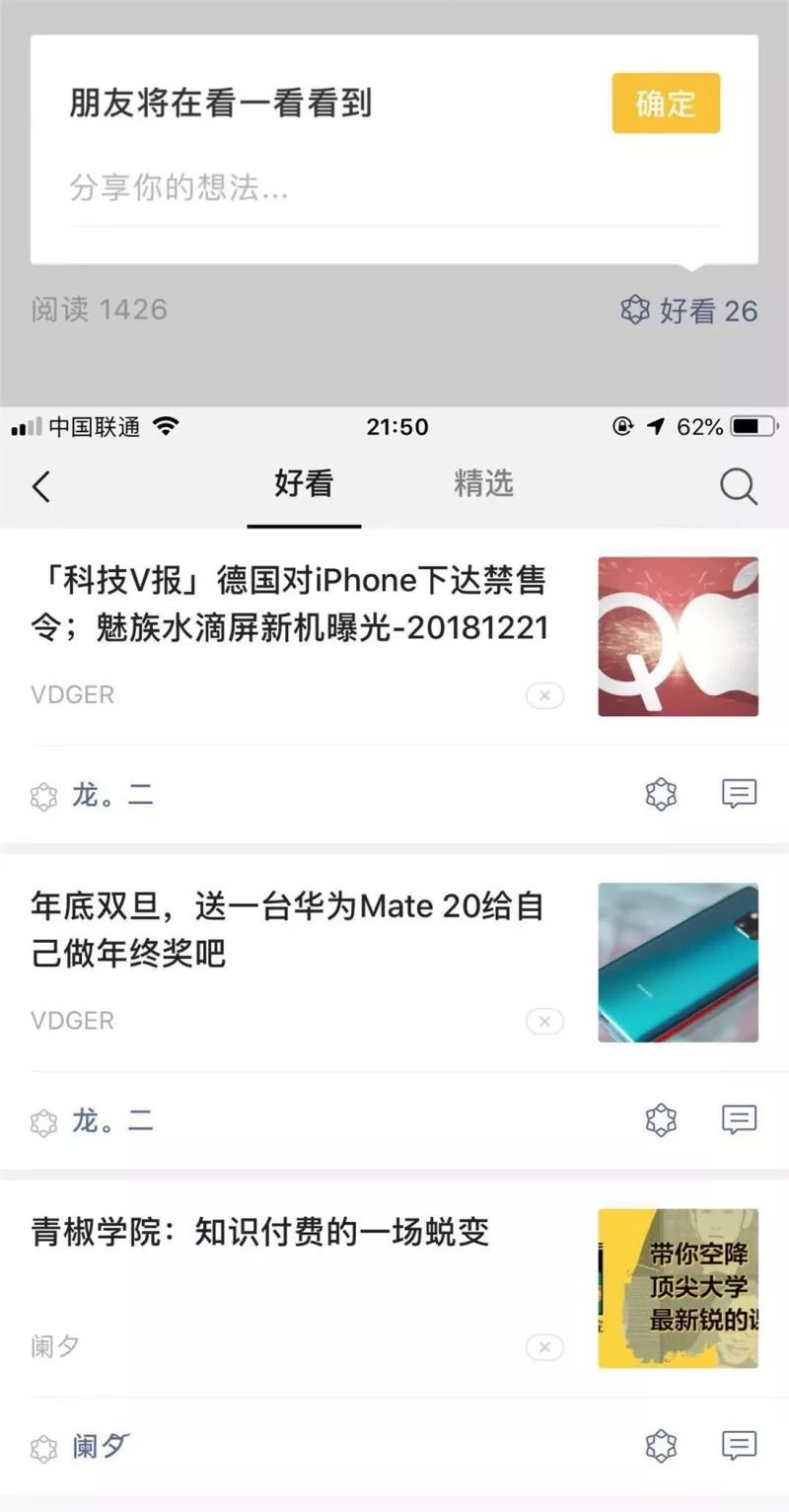Dismiss the 青椒学院 article with its X
This screenshot has height=1512, width=789.
click(544, 1347)
